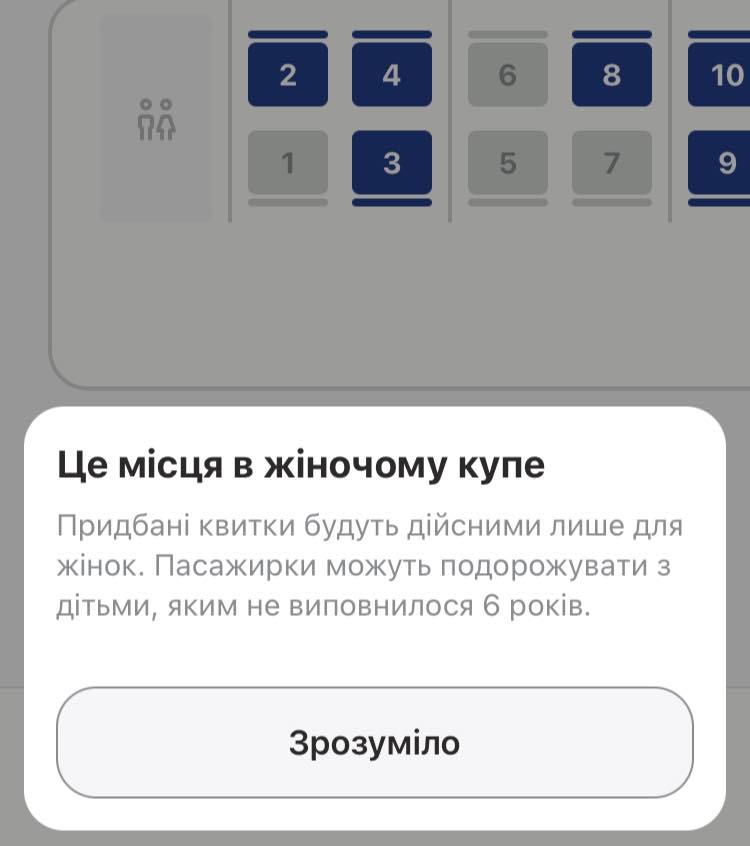Screen dimensions: 750x846
Task: Tap the Зрозуміло button
Action: (x=374, y=742)
